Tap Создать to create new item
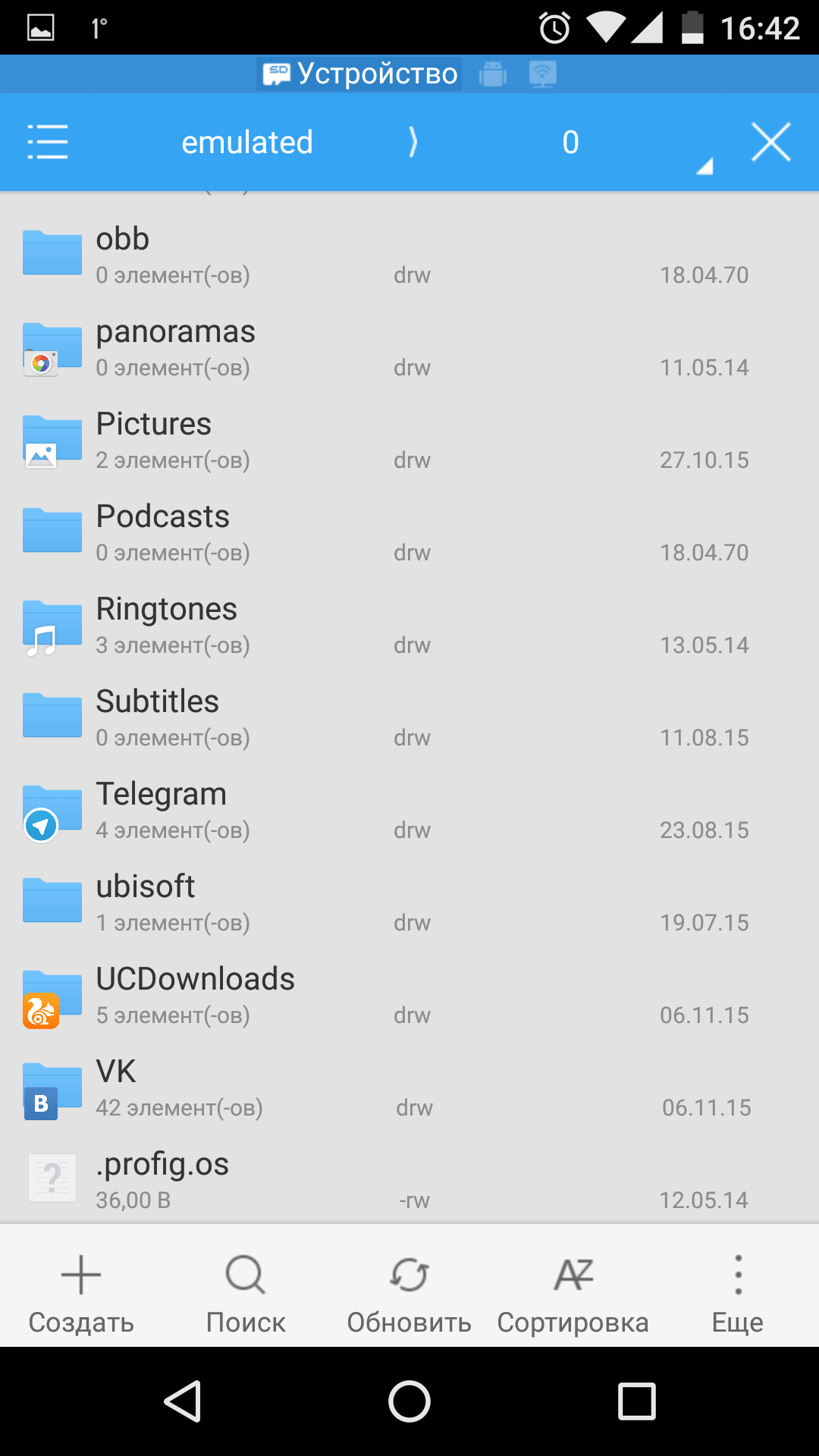Viewport: 819px width, 1456px height. point(81,1294)
